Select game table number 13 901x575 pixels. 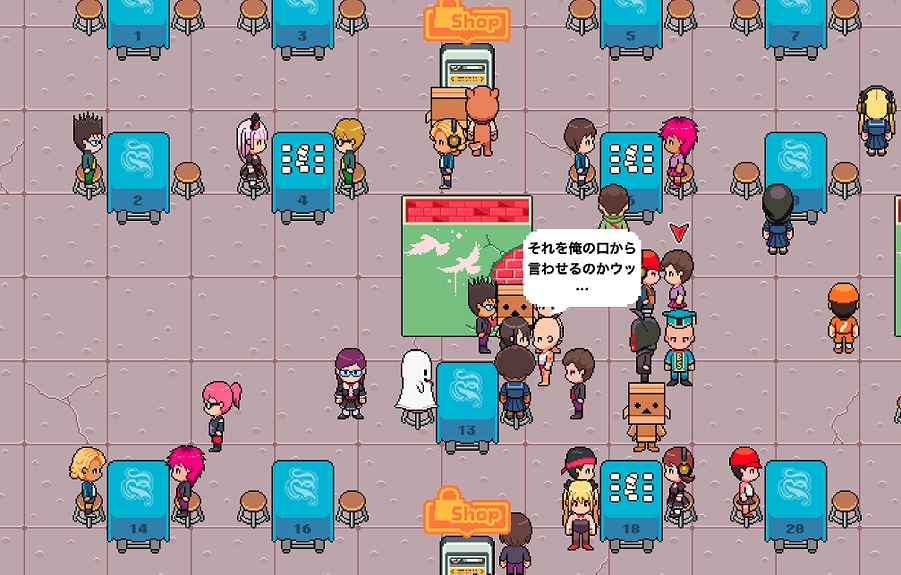point(467,407)
